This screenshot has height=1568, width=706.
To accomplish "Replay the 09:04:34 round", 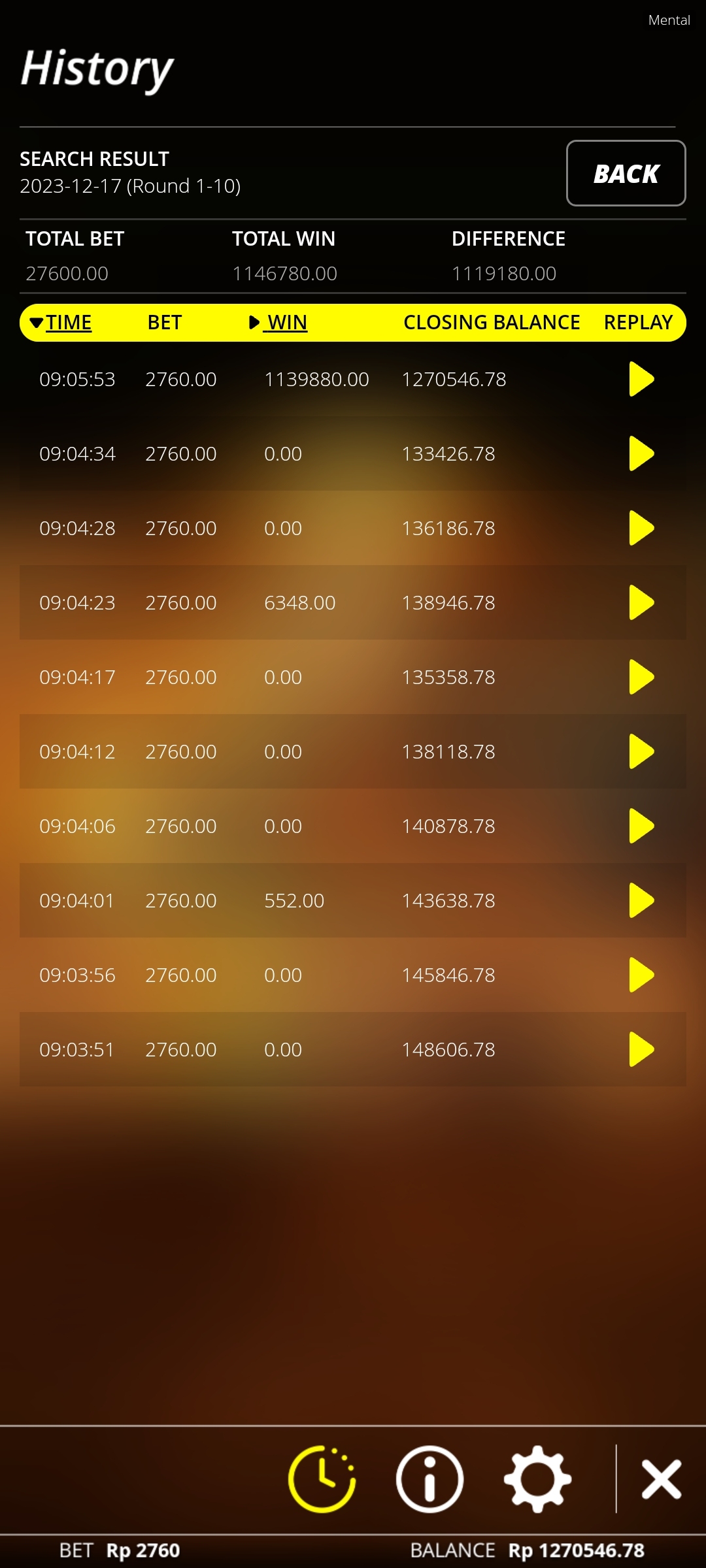I will pyautogui.click(x=641, y=453).
